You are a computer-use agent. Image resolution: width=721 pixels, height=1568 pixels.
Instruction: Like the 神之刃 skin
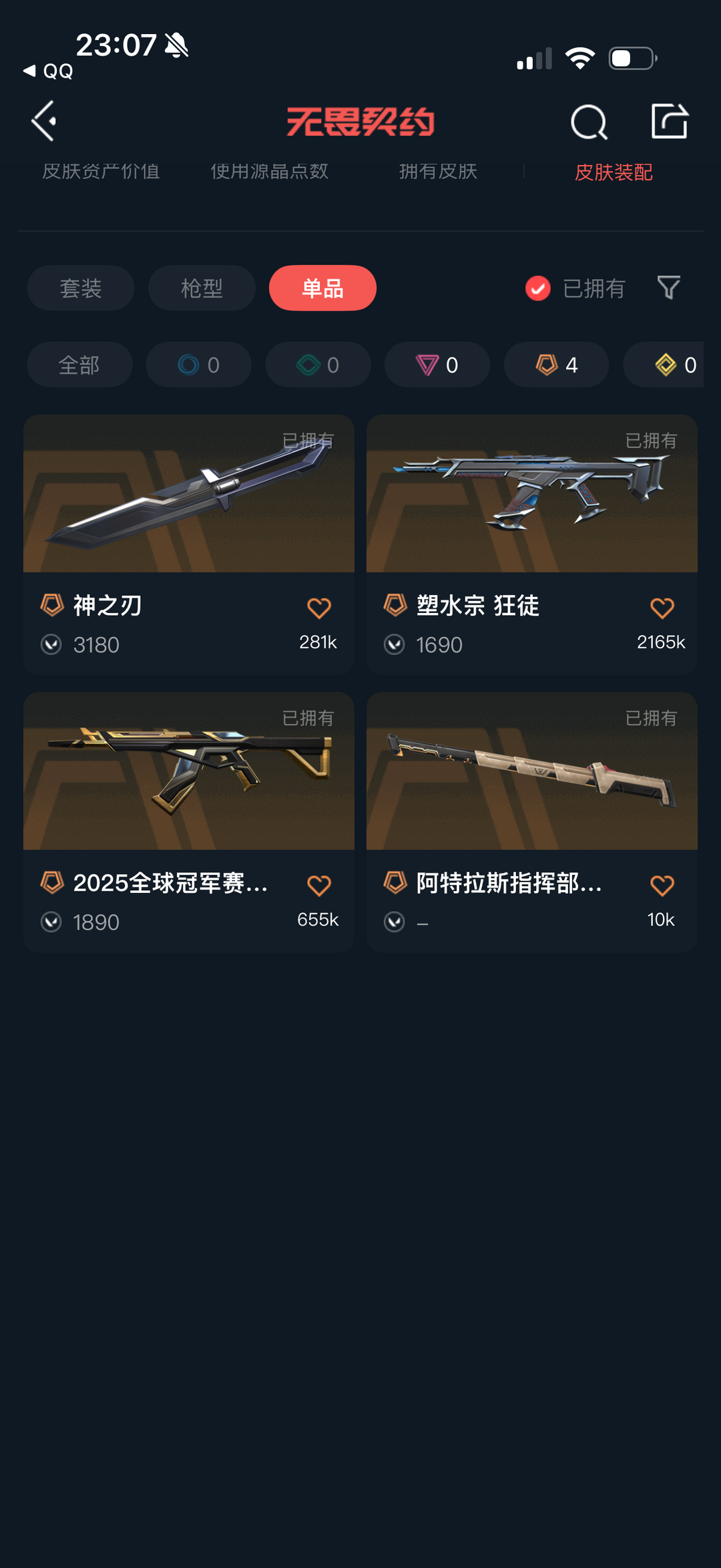pyautogui.click(x=318, y=608)
